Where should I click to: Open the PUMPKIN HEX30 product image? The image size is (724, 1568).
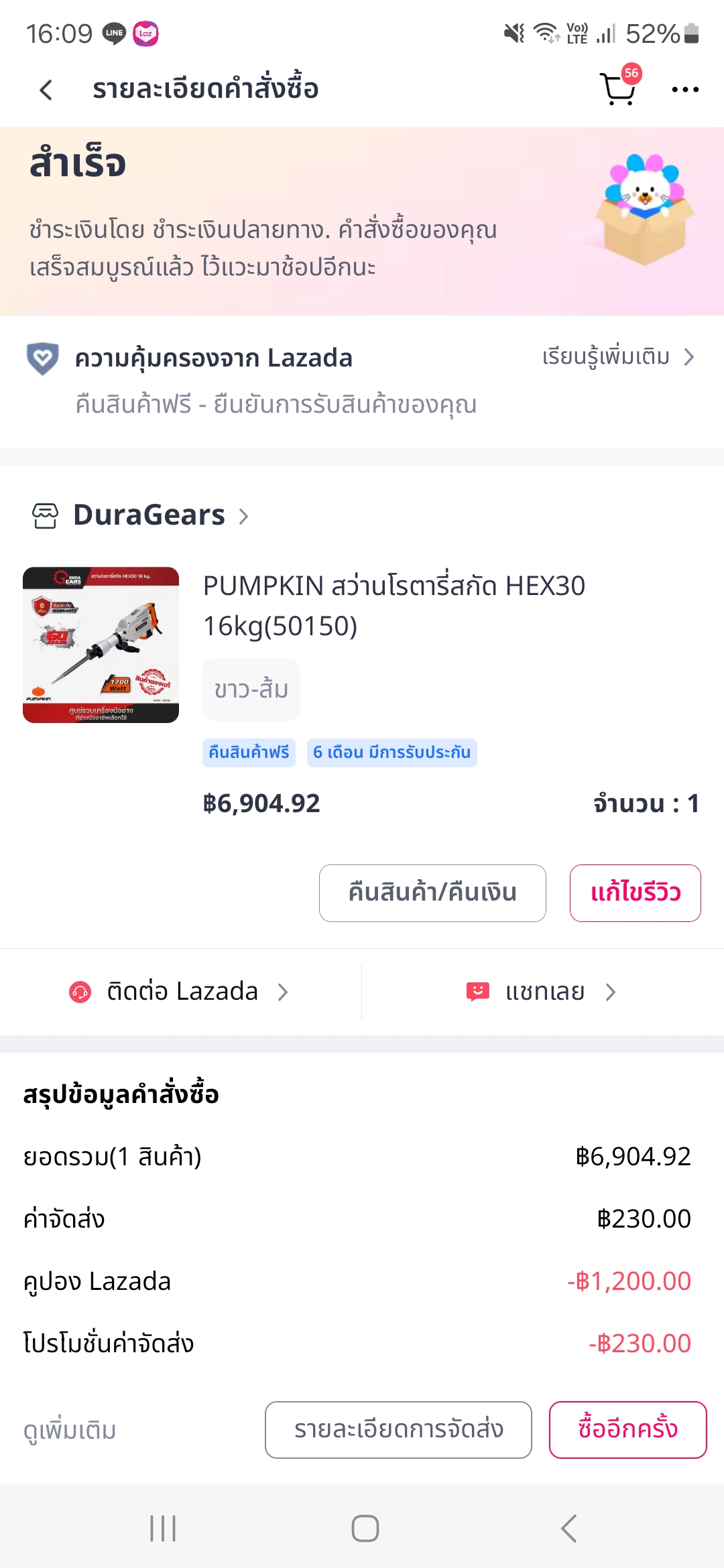[101, 645]
